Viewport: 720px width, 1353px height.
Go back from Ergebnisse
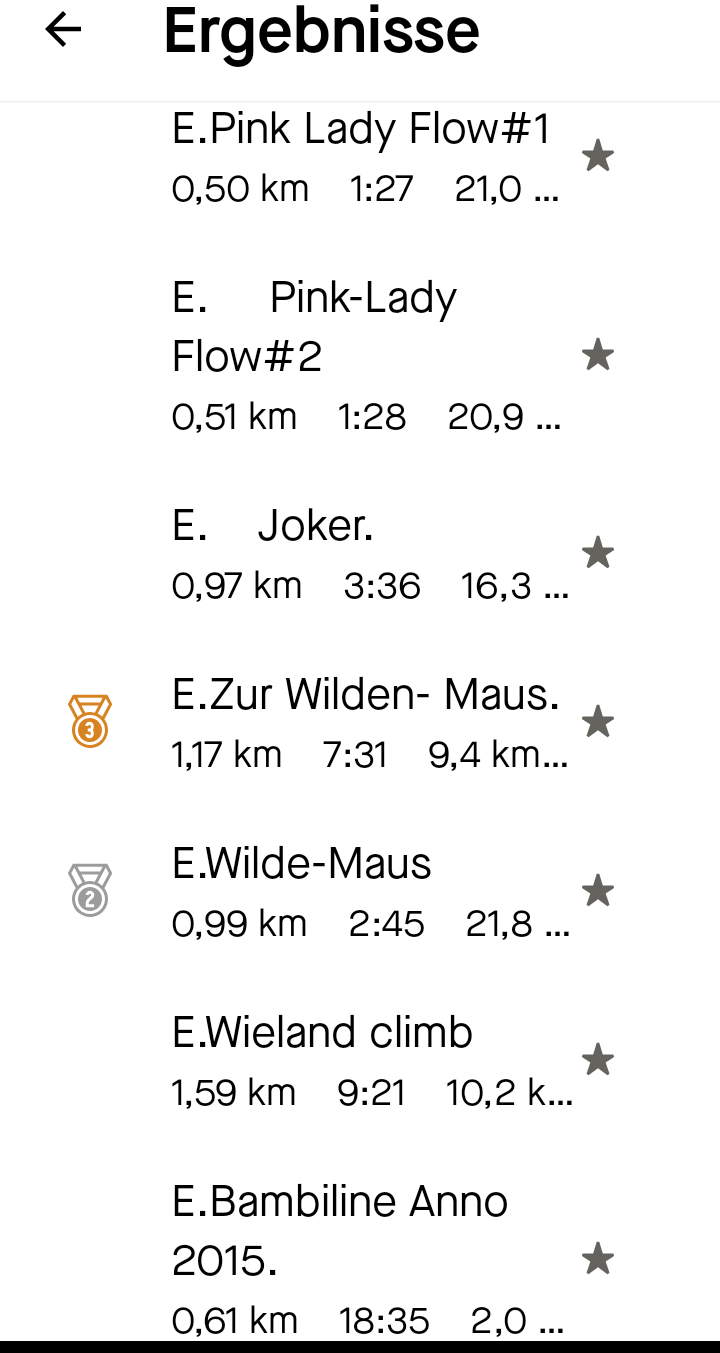pyautogui.click(x=63, y=31)
